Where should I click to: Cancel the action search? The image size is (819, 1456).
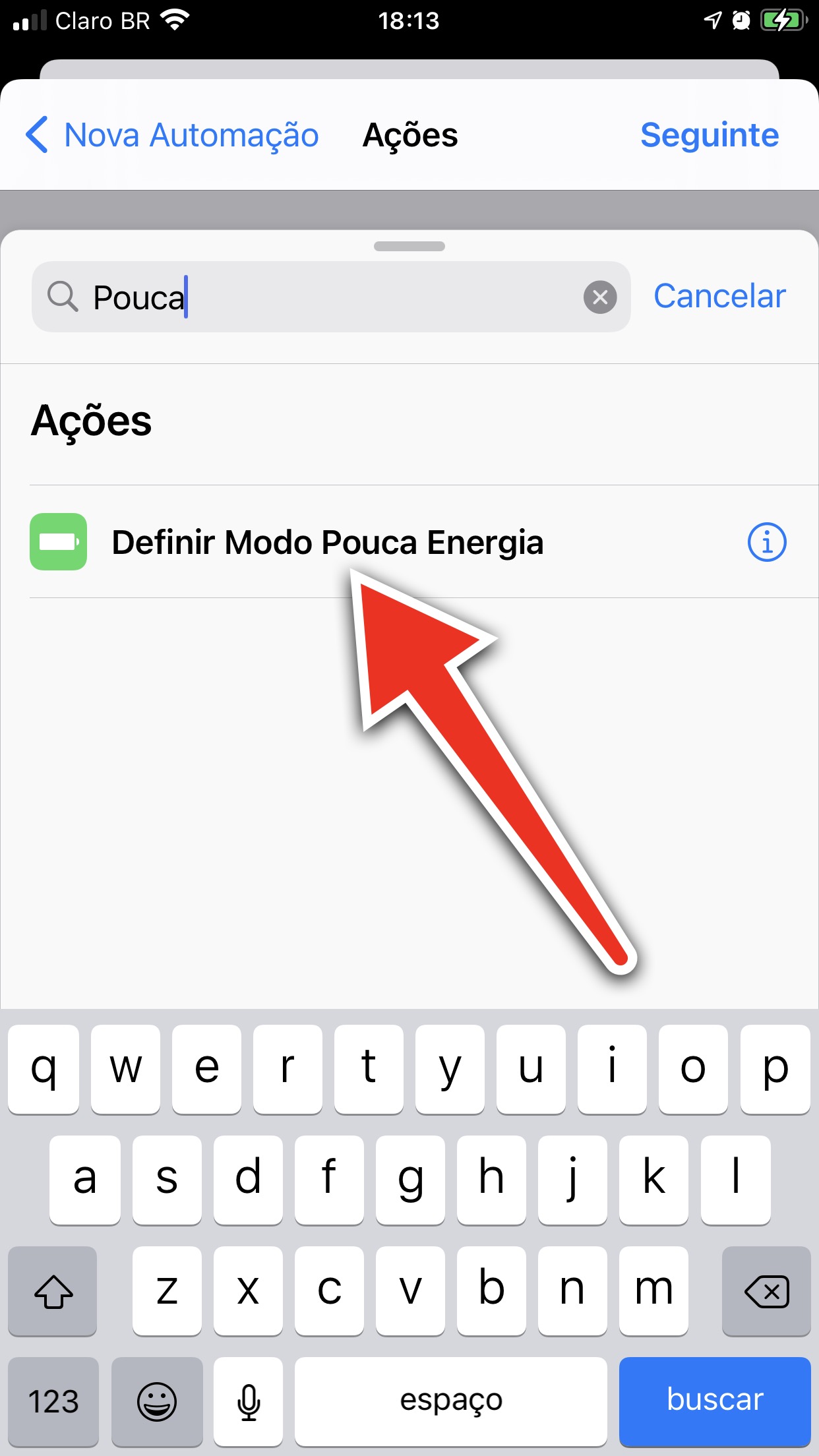tap(719, 296)
